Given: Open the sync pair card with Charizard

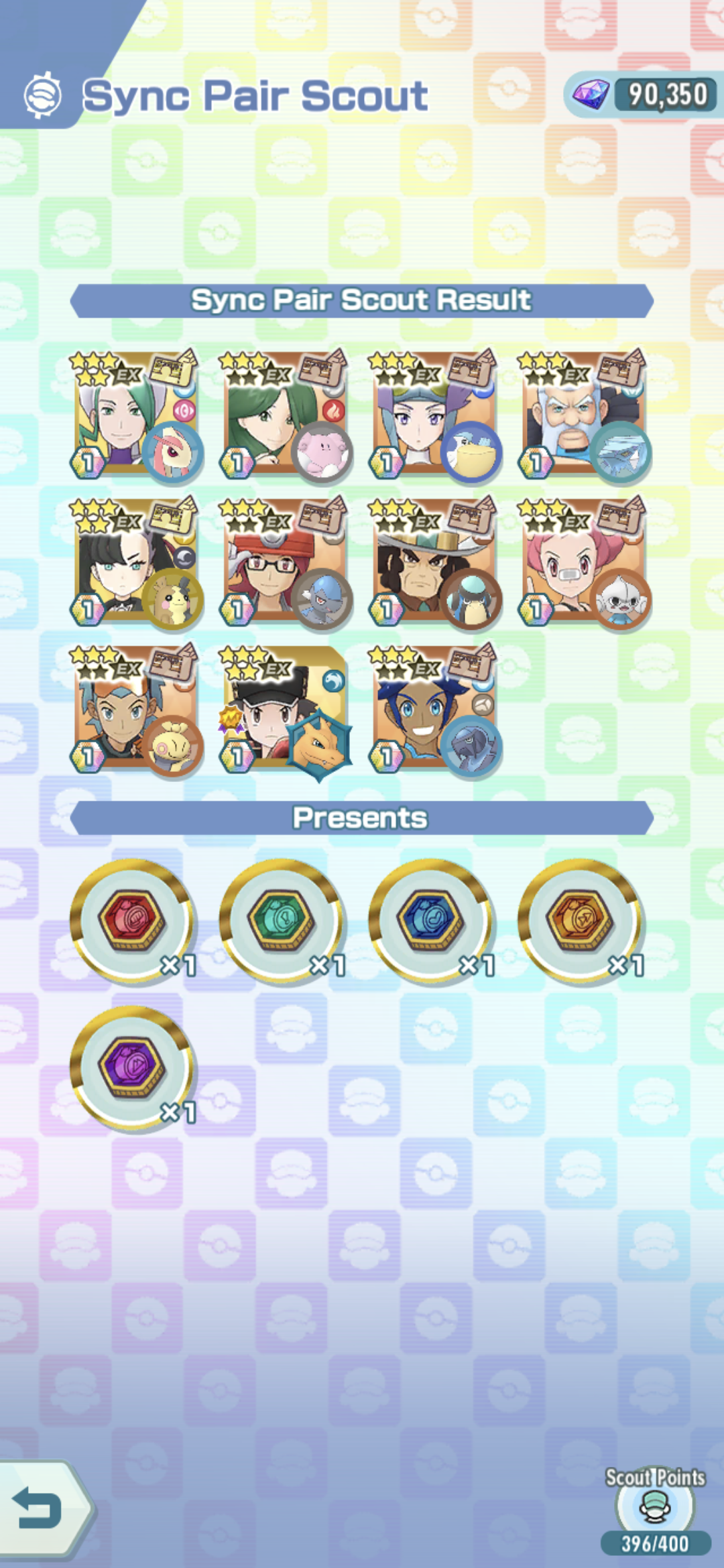Looking at the screenshot, I should click(x=285, y=710).
